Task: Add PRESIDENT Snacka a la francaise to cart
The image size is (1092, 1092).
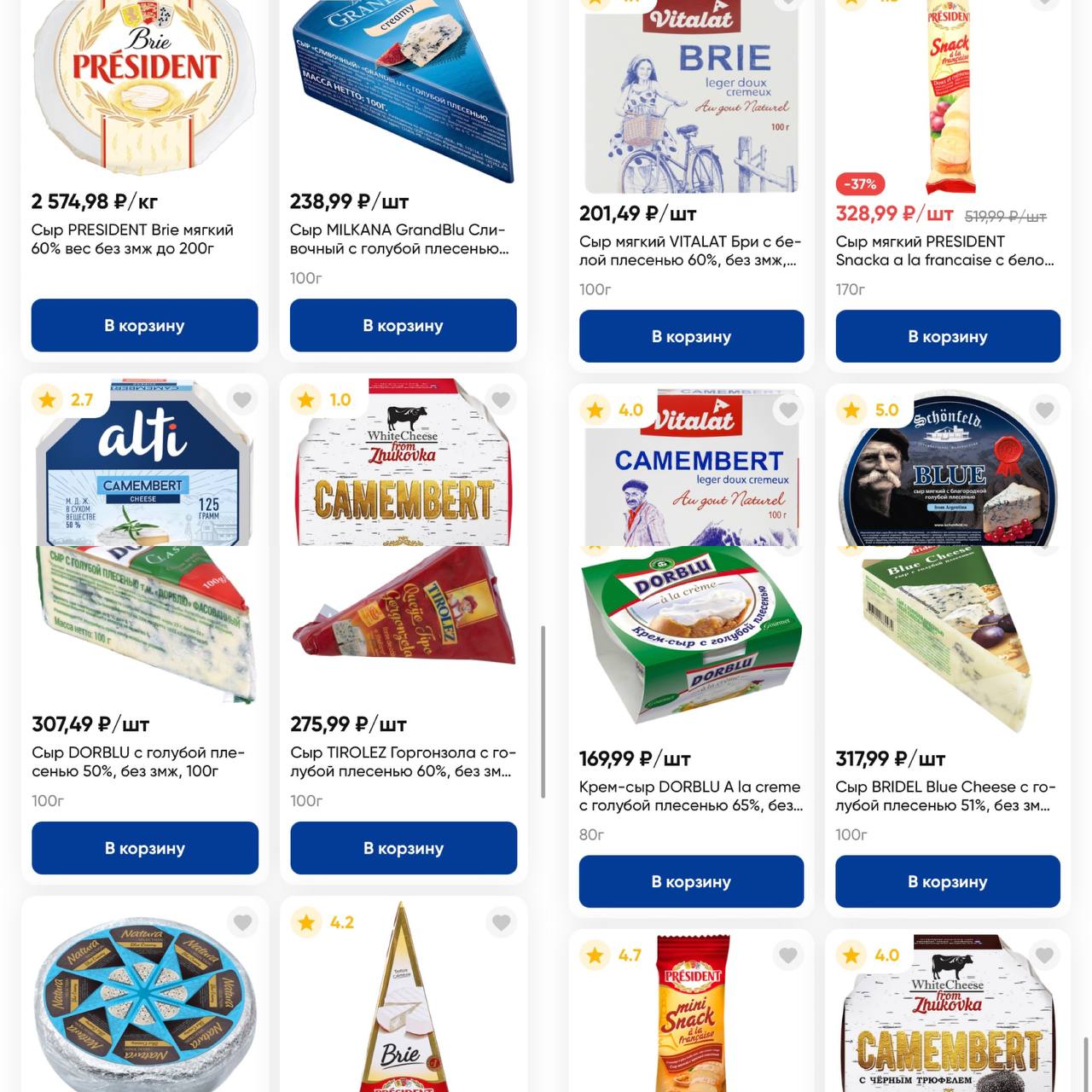Action: (947, 336)
